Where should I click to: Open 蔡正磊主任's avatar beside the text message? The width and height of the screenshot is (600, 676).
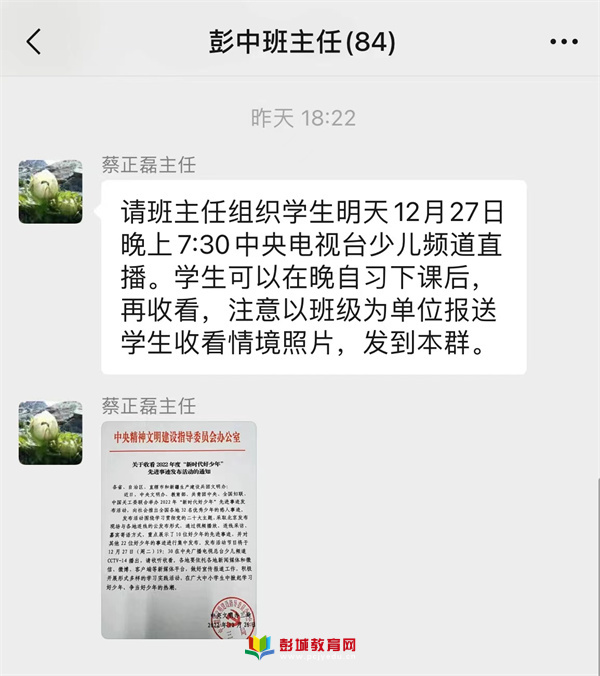click(x=51, y=191)
